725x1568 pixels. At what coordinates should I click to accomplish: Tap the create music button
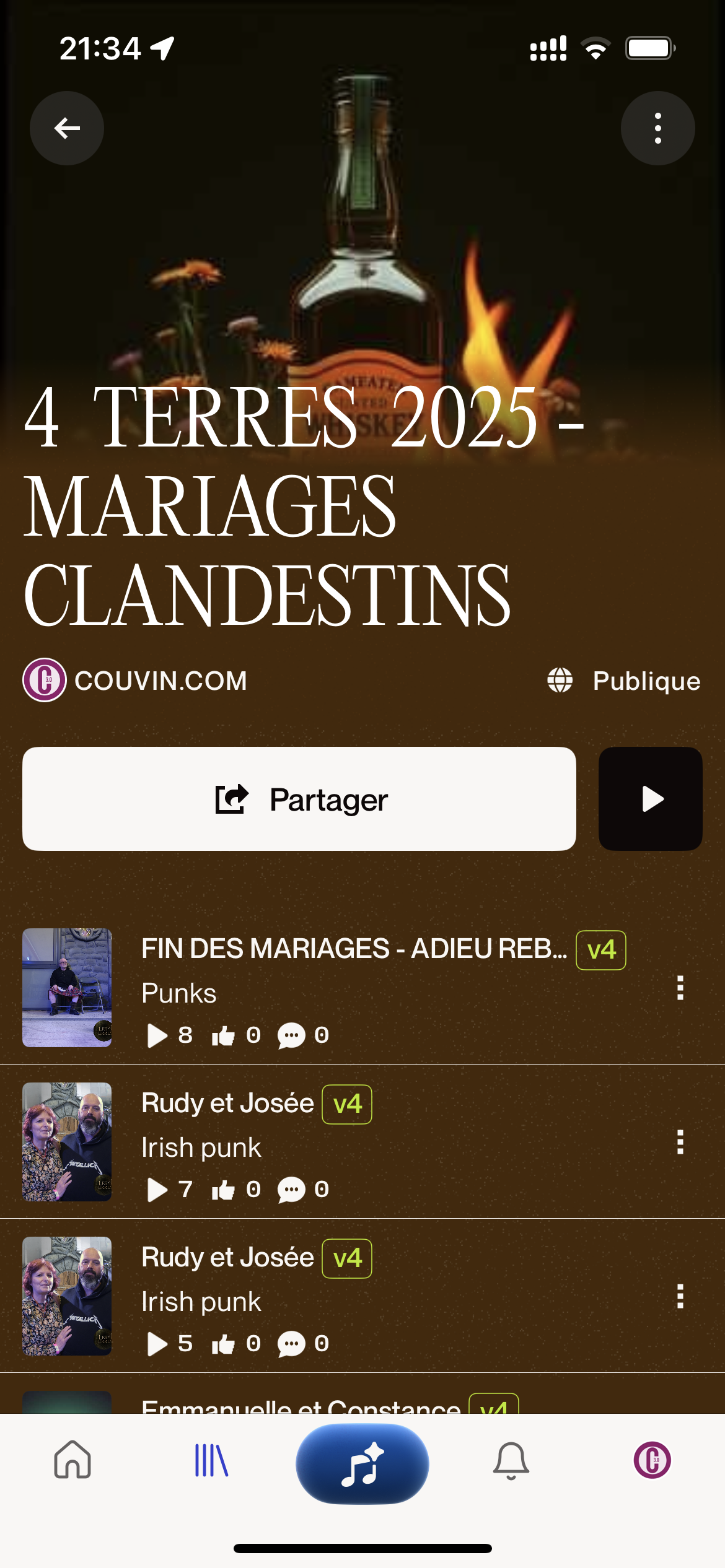362,1463
